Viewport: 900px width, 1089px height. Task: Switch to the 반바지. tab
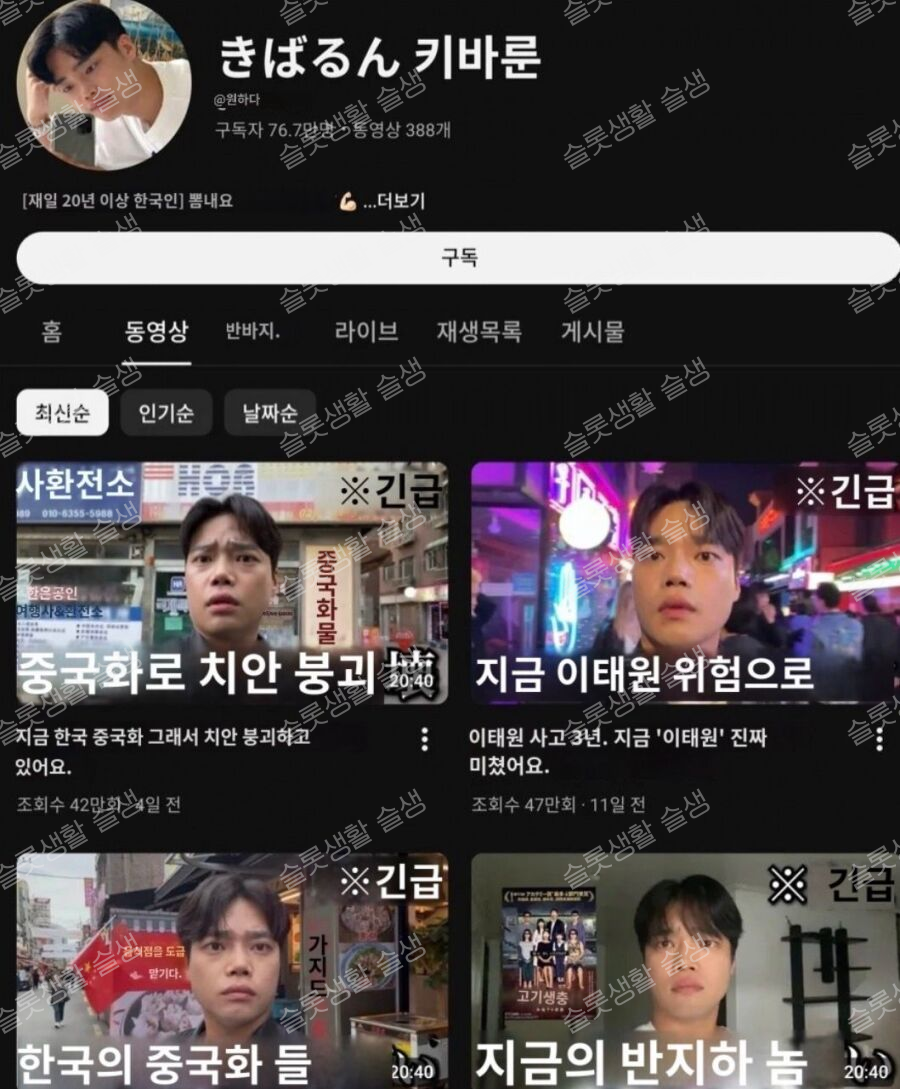[253, 332]
